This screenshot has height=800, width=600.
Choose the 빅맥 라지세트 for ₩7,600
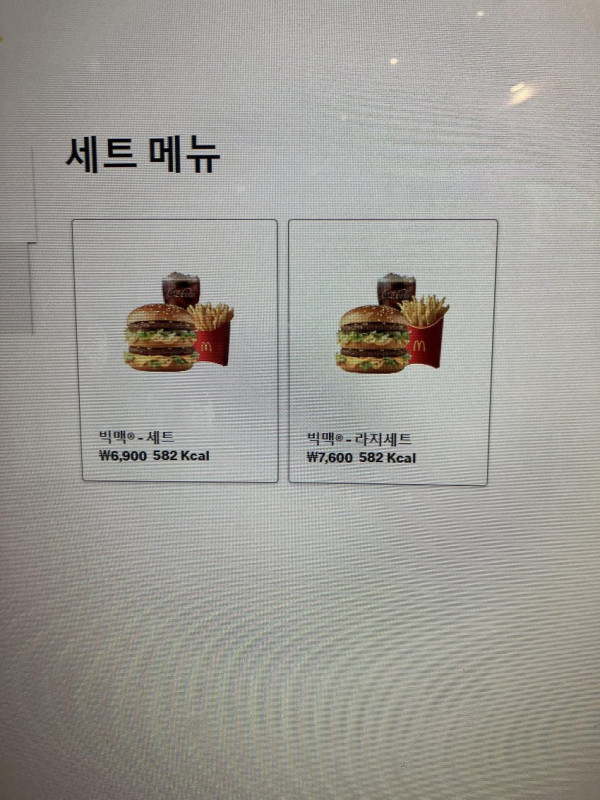(392, 352)
